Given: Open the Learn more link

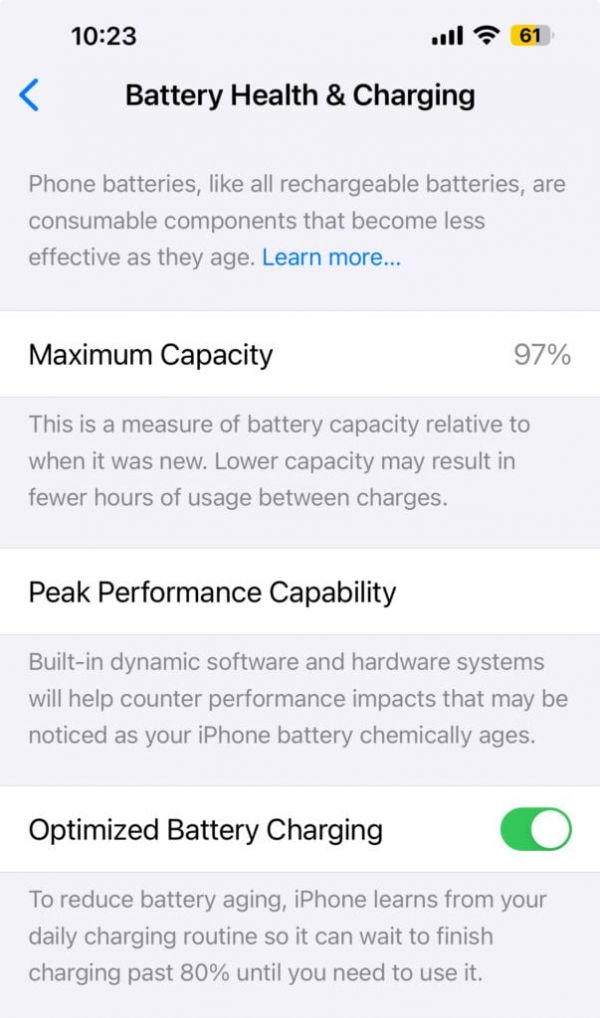Looking at the screenshot, I should 331,258.
